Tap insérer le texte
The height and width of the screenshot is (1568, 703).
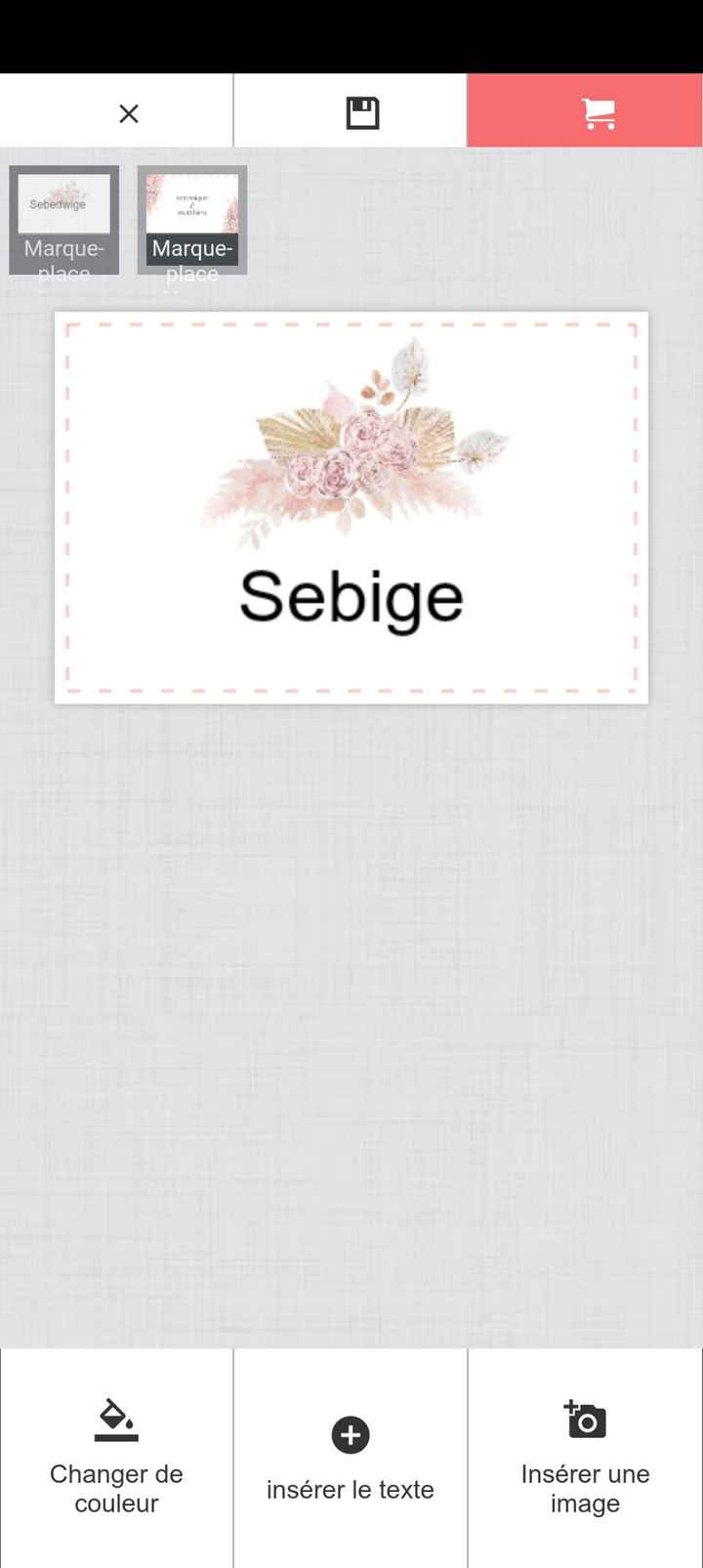click(351, 1457)
